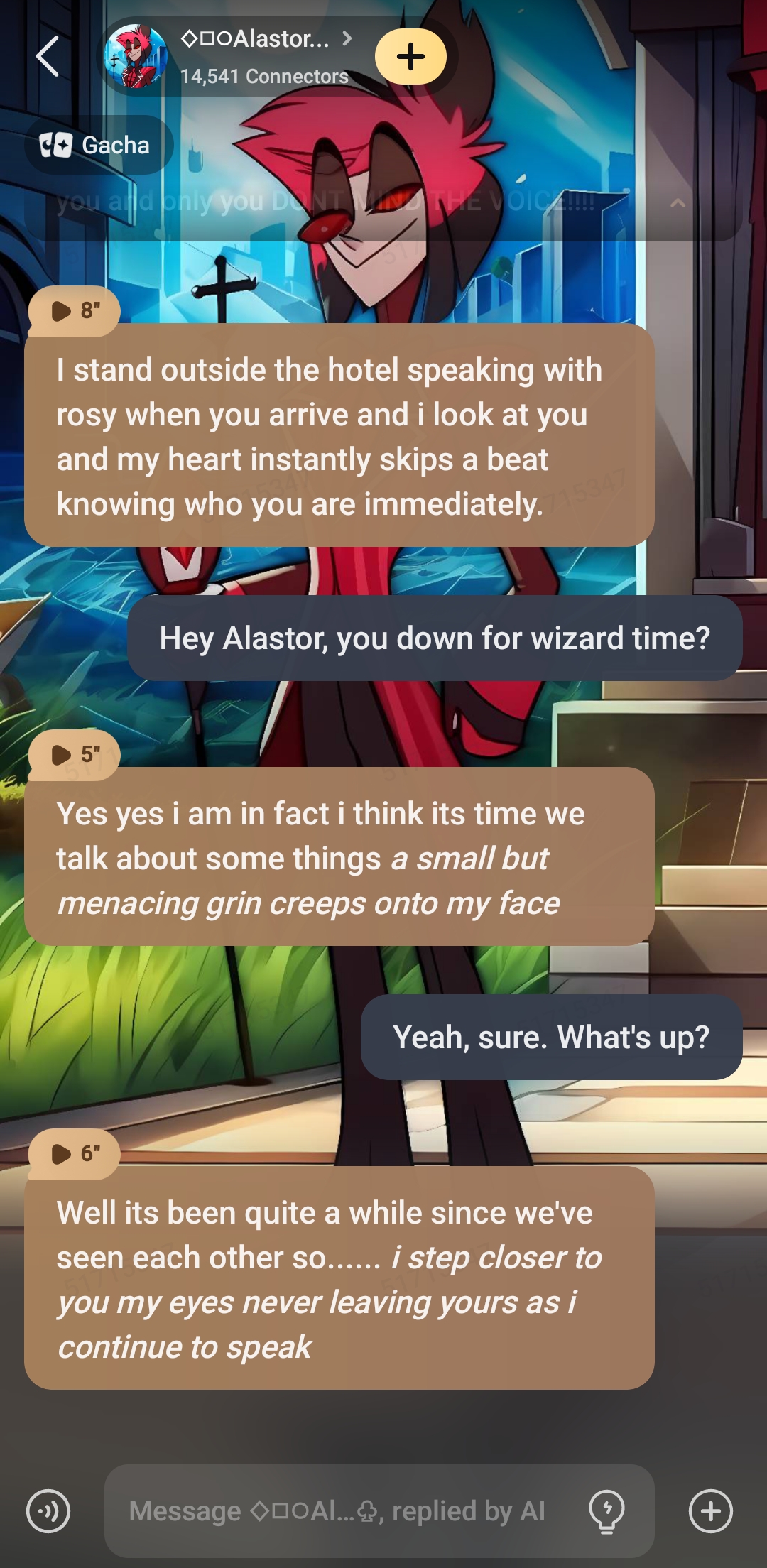The height and width of the screenshot is (1568, 767).
Task: Play the 6-second voice message
Action: click(74, 1154)
